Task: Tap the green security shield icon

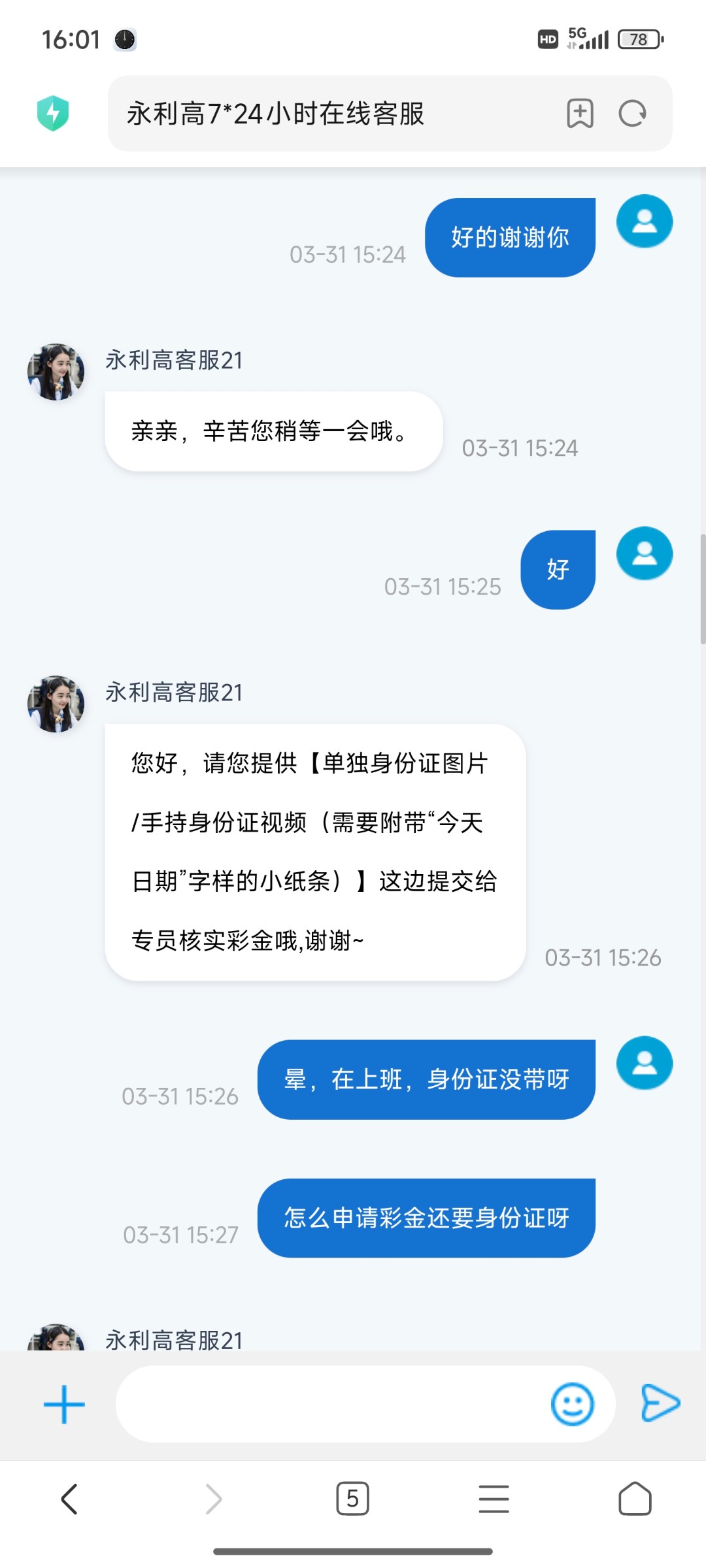Action: (x=53, y=114)
